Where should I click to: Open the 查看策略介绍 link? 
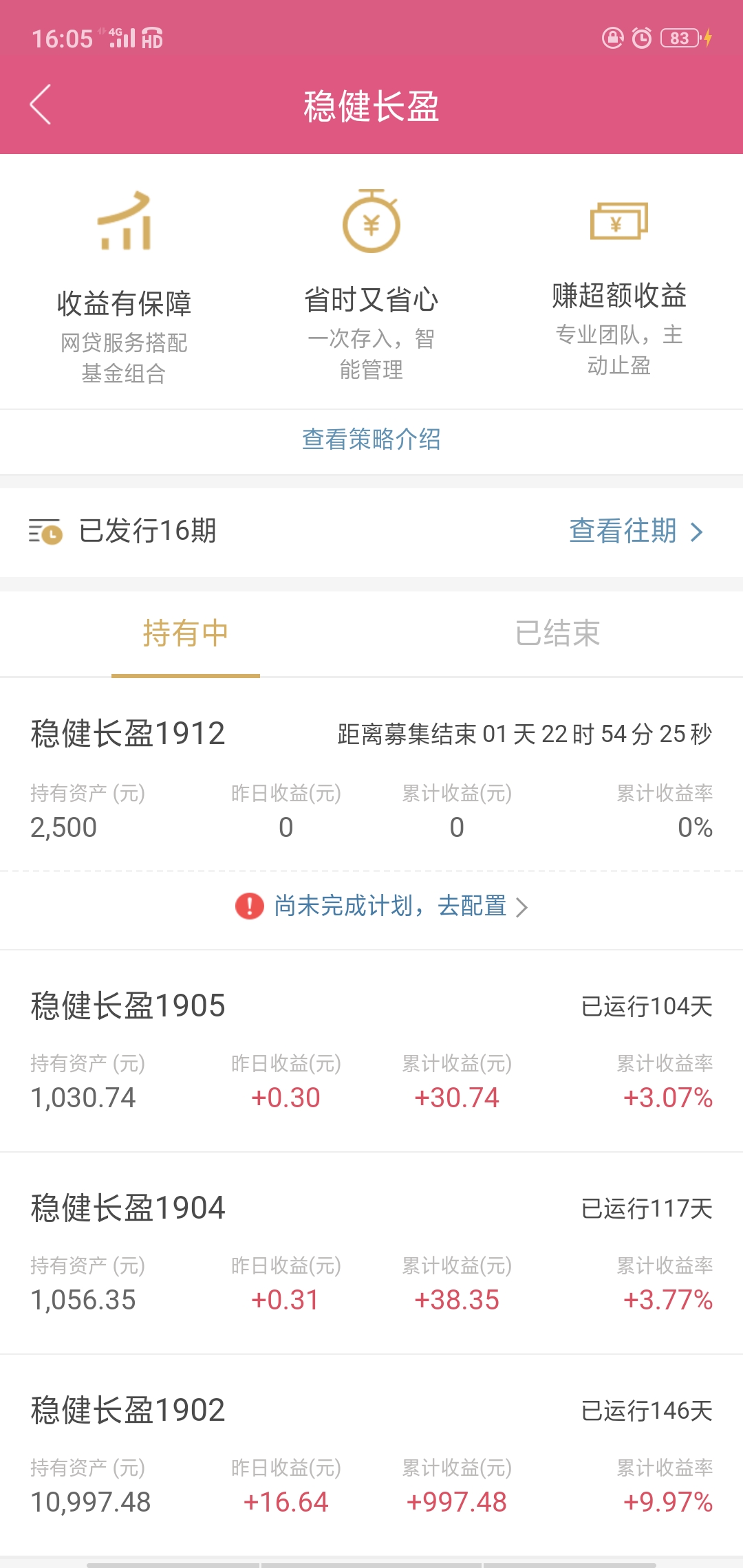[x=371, y=439]
